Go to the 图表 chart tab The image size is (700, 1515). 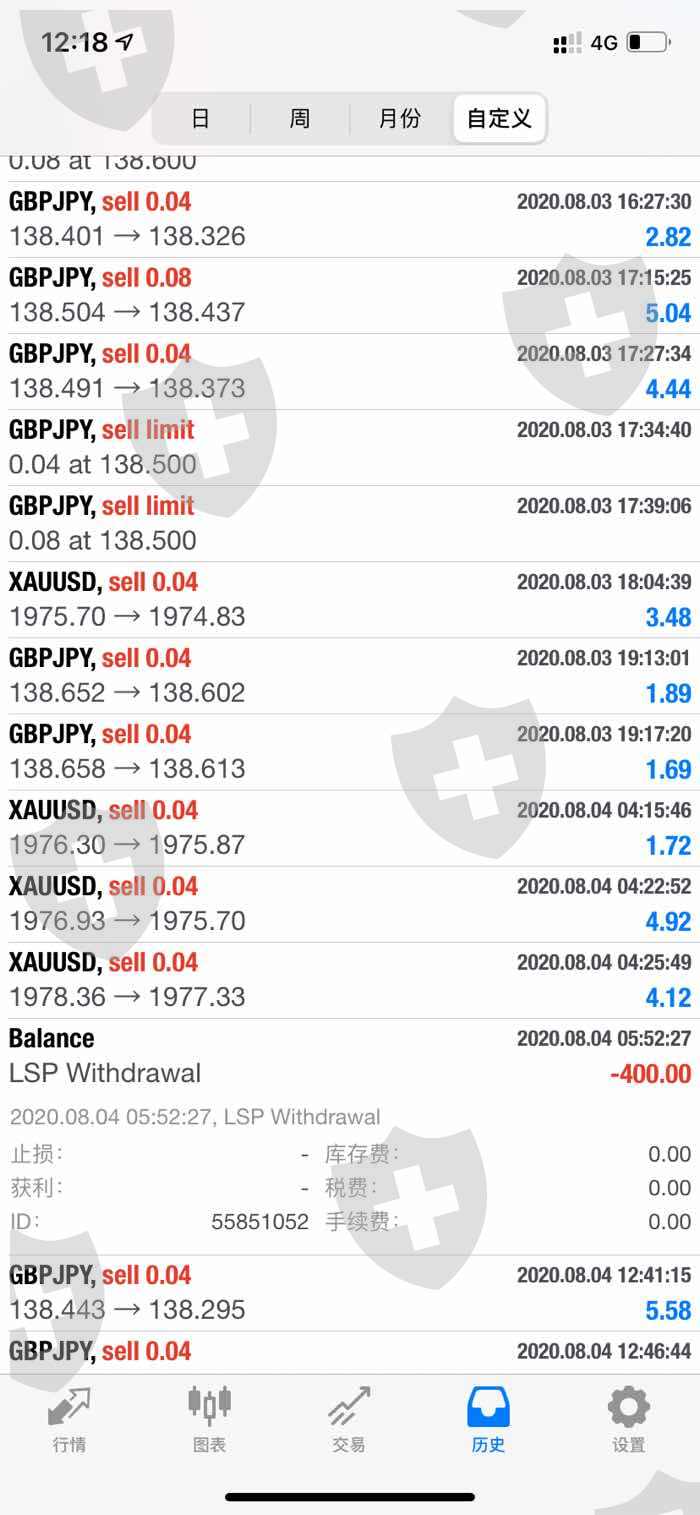(209, 1420)
